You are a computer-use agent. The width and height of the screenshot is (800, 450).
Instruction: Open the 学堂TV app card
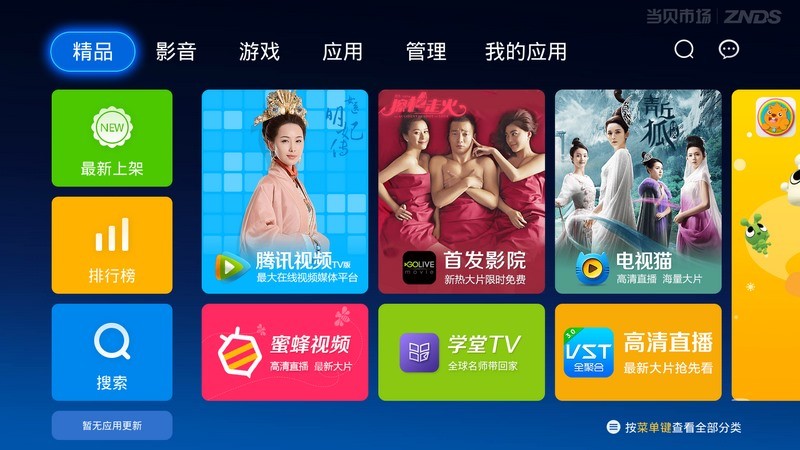461,352
